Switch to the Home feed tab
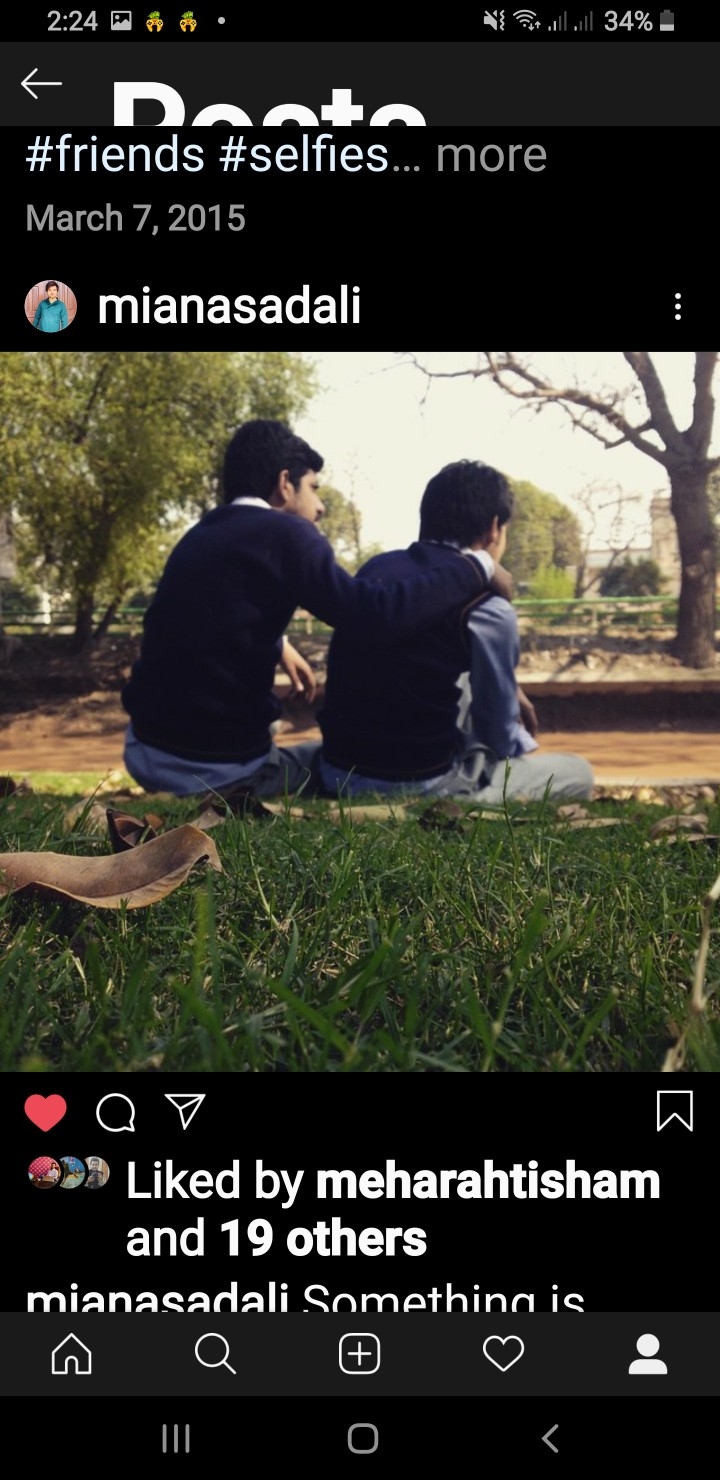The width and height of the screenshot is (720, 1480). click(71, 1354)
